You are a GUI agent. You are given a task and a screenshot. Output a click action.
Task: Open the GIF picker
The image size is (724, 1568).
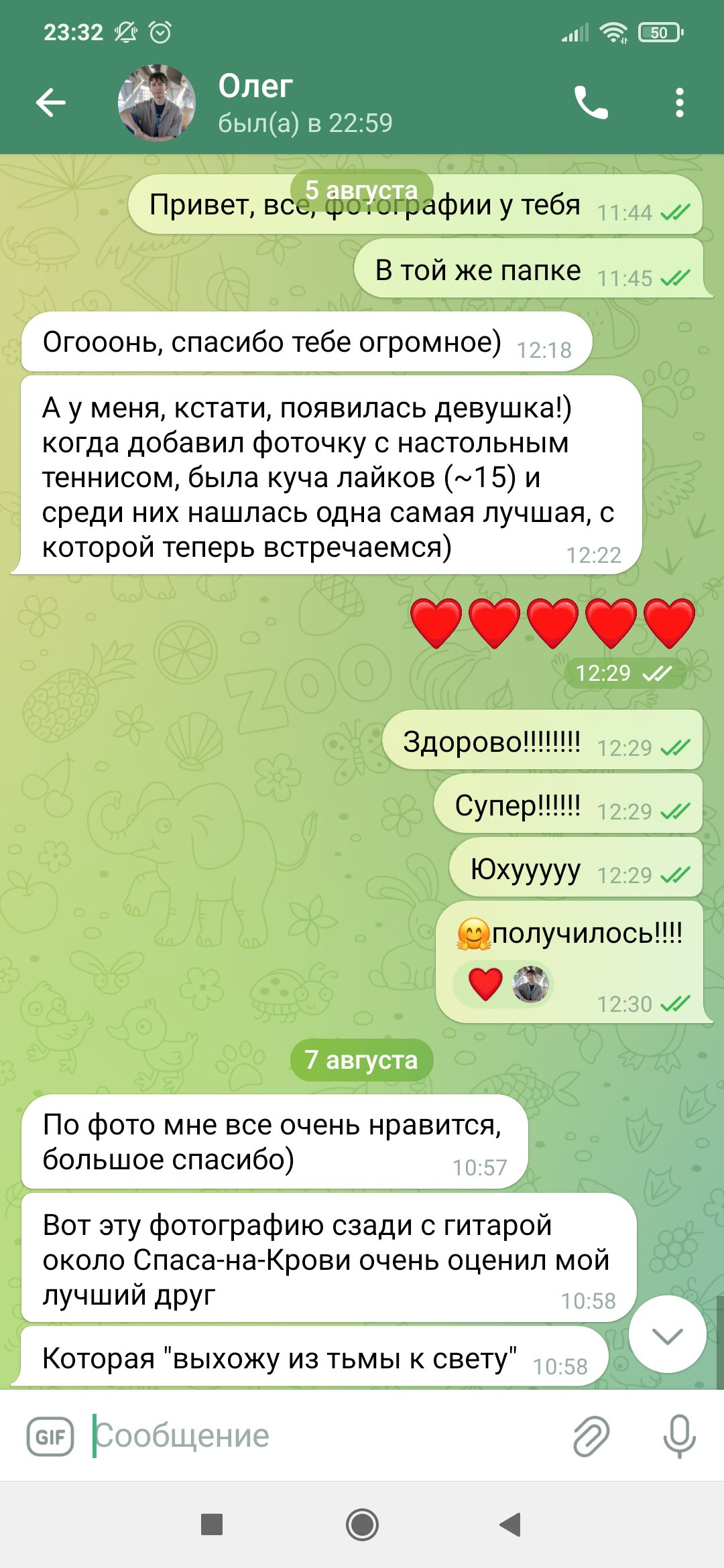[x=50, y=1437]
